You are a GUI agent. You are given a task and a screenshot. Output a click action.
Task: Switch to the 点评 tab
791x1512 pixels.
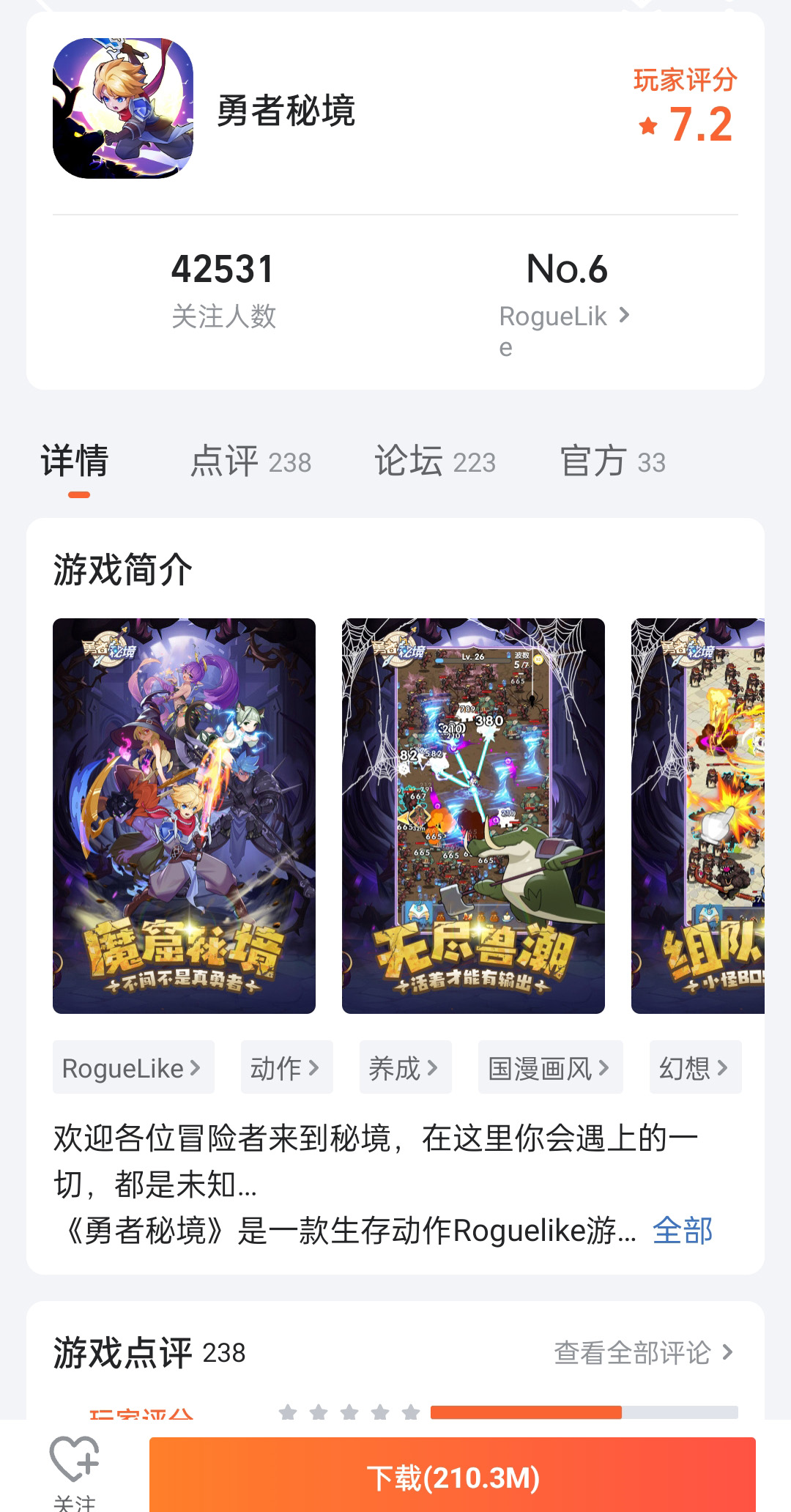tap(250, 462)
